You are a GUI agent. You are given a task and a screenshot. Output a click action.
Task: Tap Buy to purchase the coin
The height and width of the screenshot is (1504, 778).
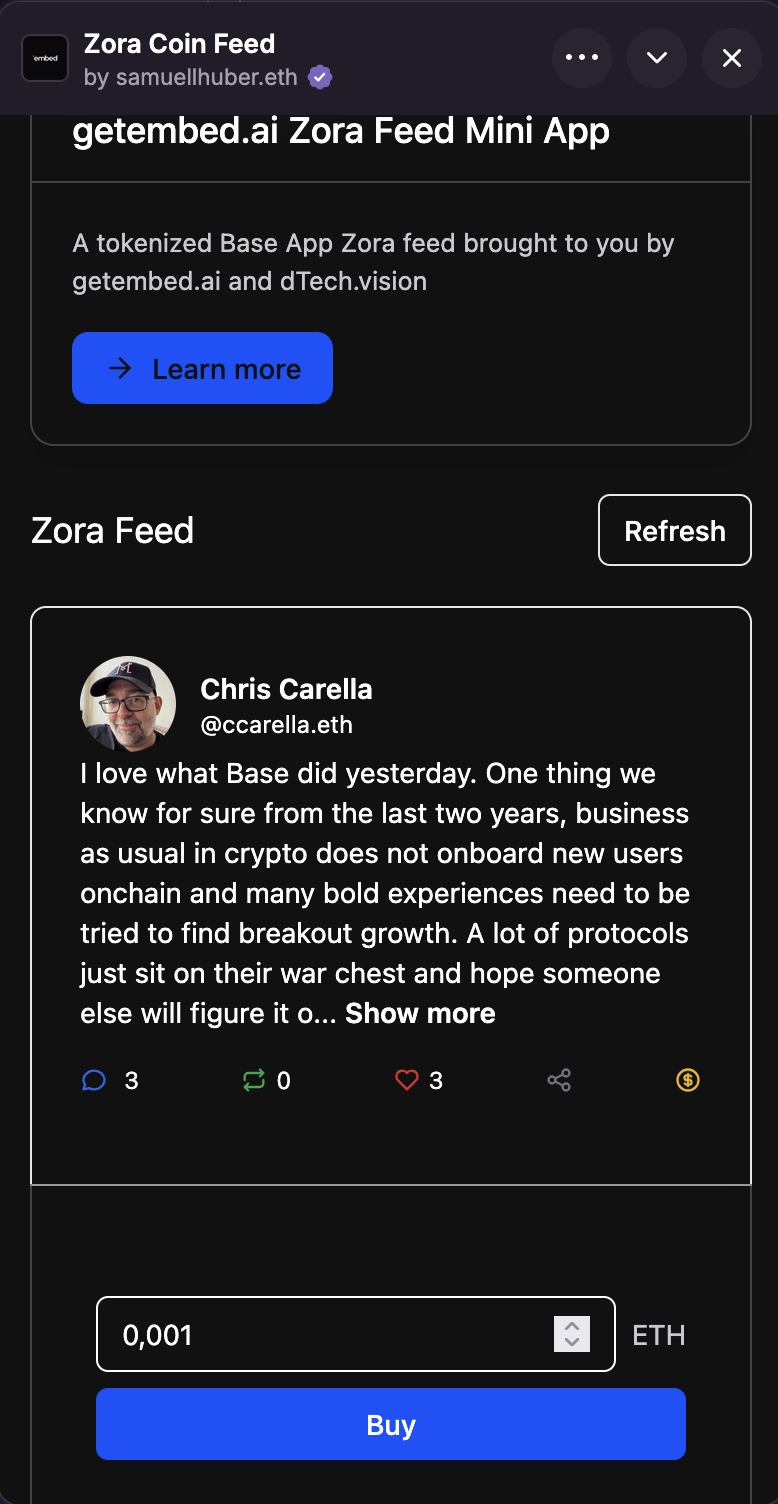point(391,1424)
